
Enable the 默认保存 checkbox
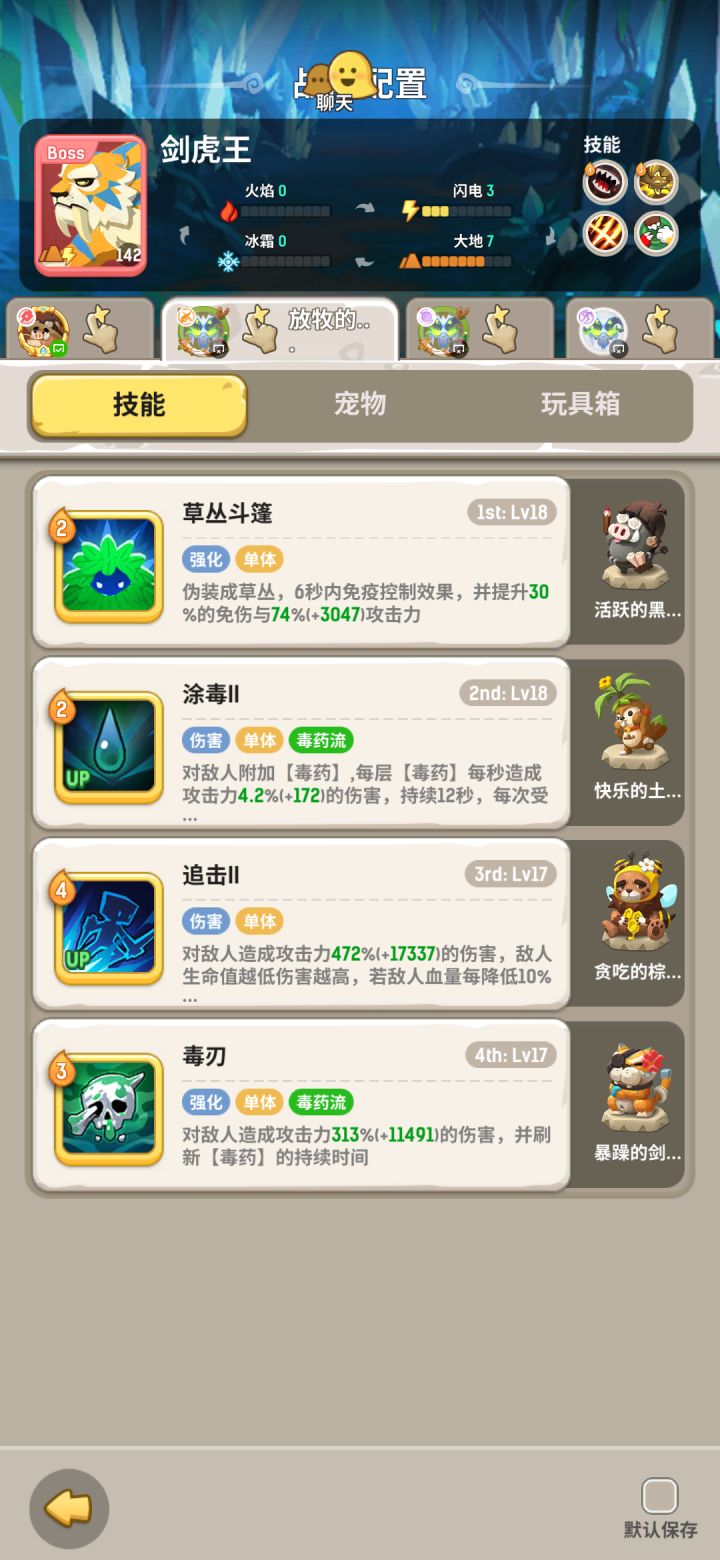coord(659,1495)
